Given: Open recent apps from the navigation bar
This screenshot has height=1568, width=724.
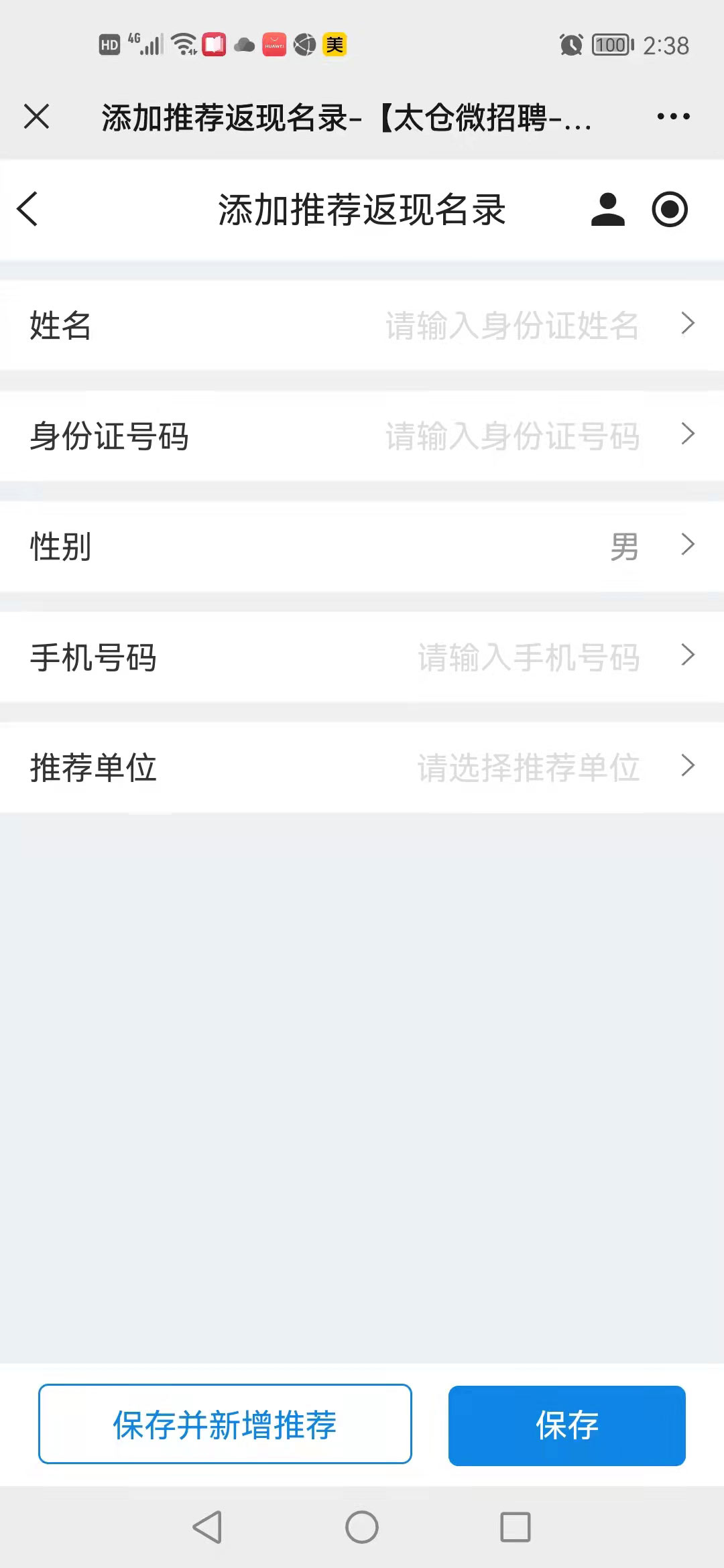Looking at the screenshot, I should [x=516, y=1527].
